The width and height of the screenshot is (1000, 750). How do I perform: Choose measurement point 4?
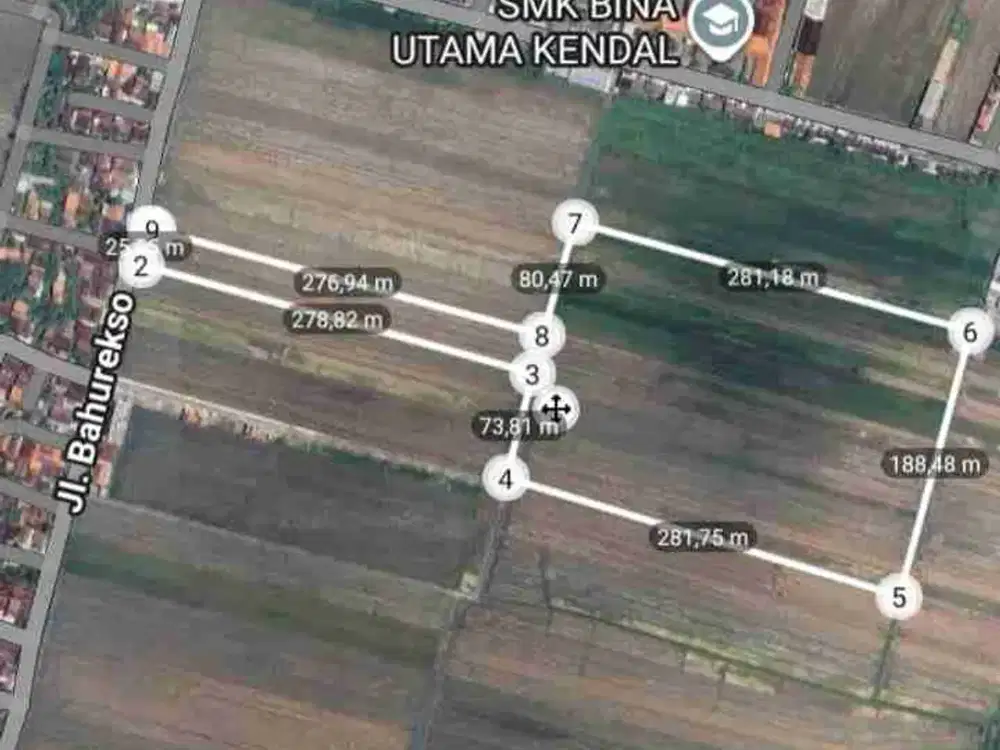[506, 479]
